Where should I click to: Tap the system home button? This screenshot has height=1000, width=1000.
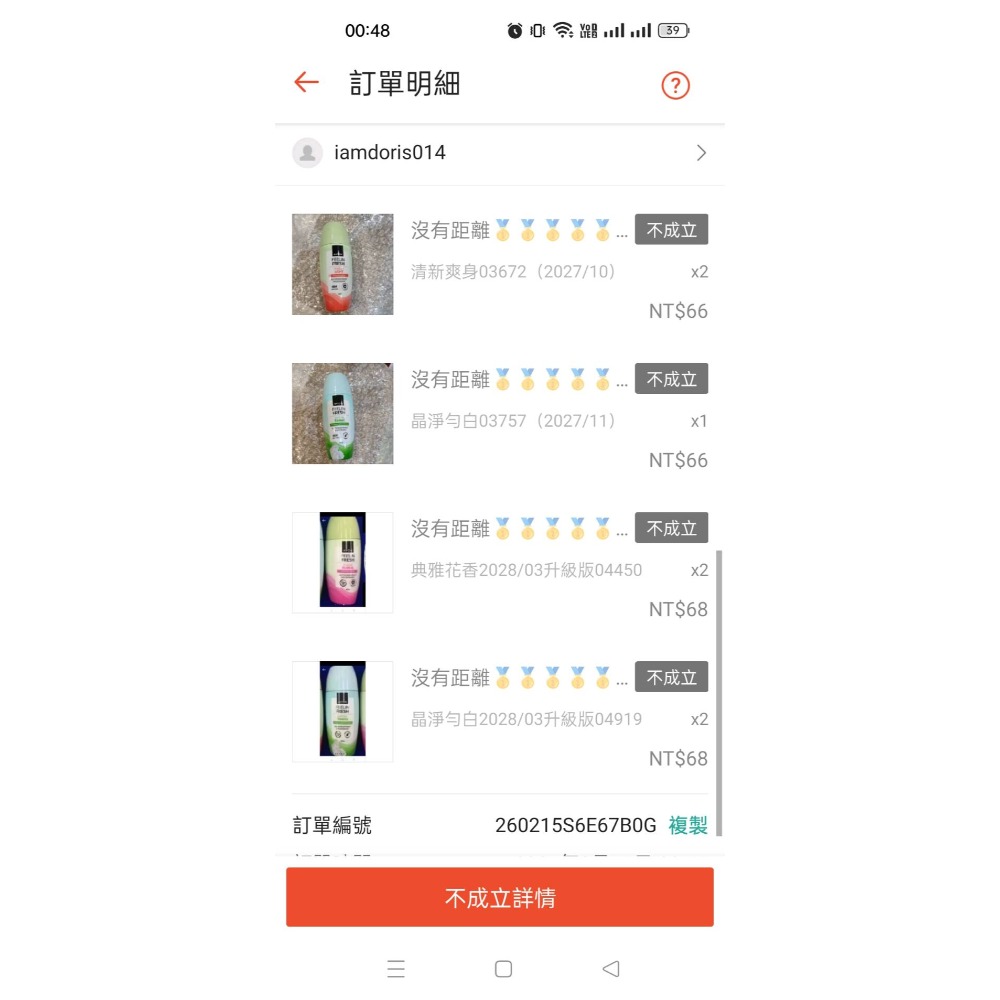pyautogui.click(x=504, y=968)
